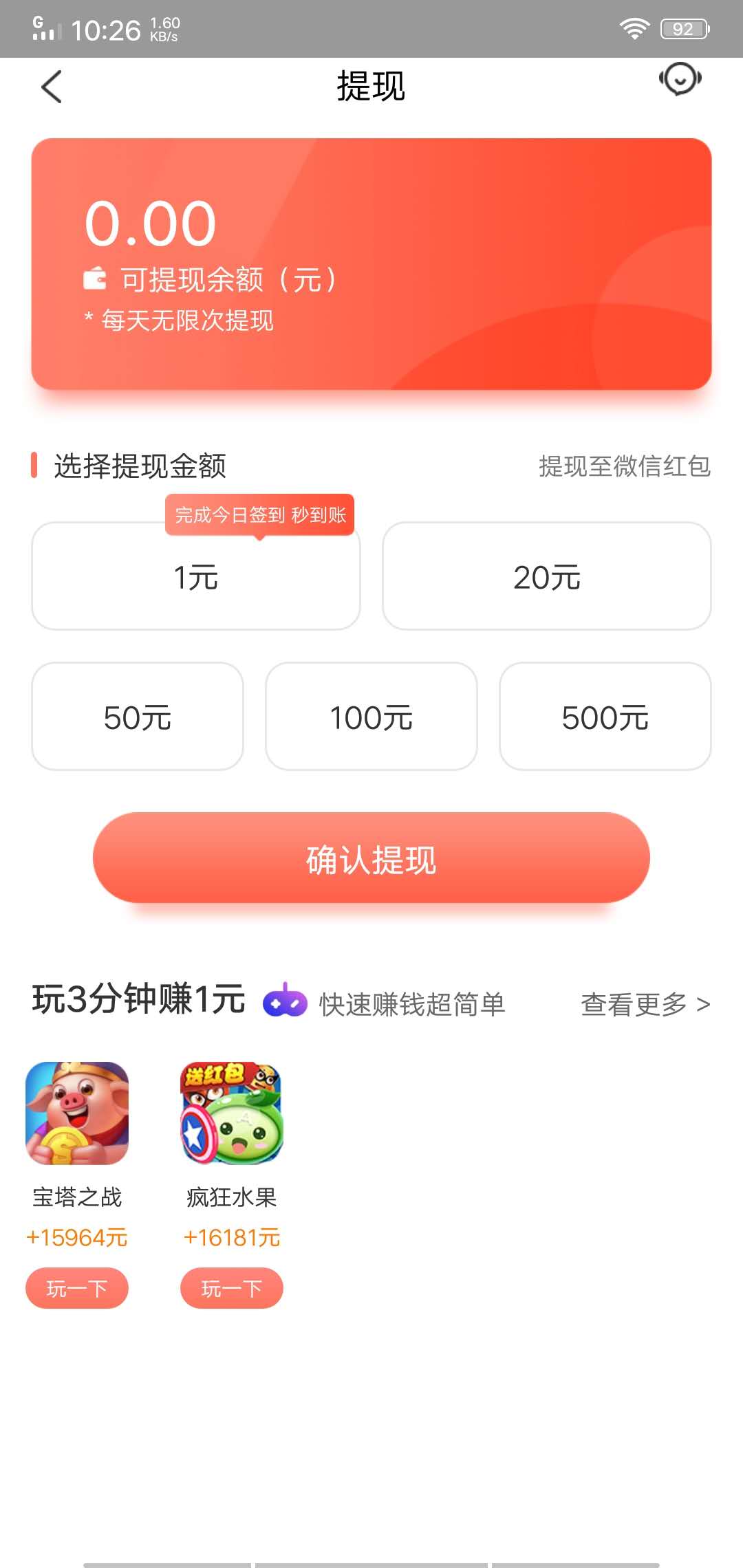Tap the battery indicator showing 92
Screen dimensions: 743x1568
tap(682, 28)
